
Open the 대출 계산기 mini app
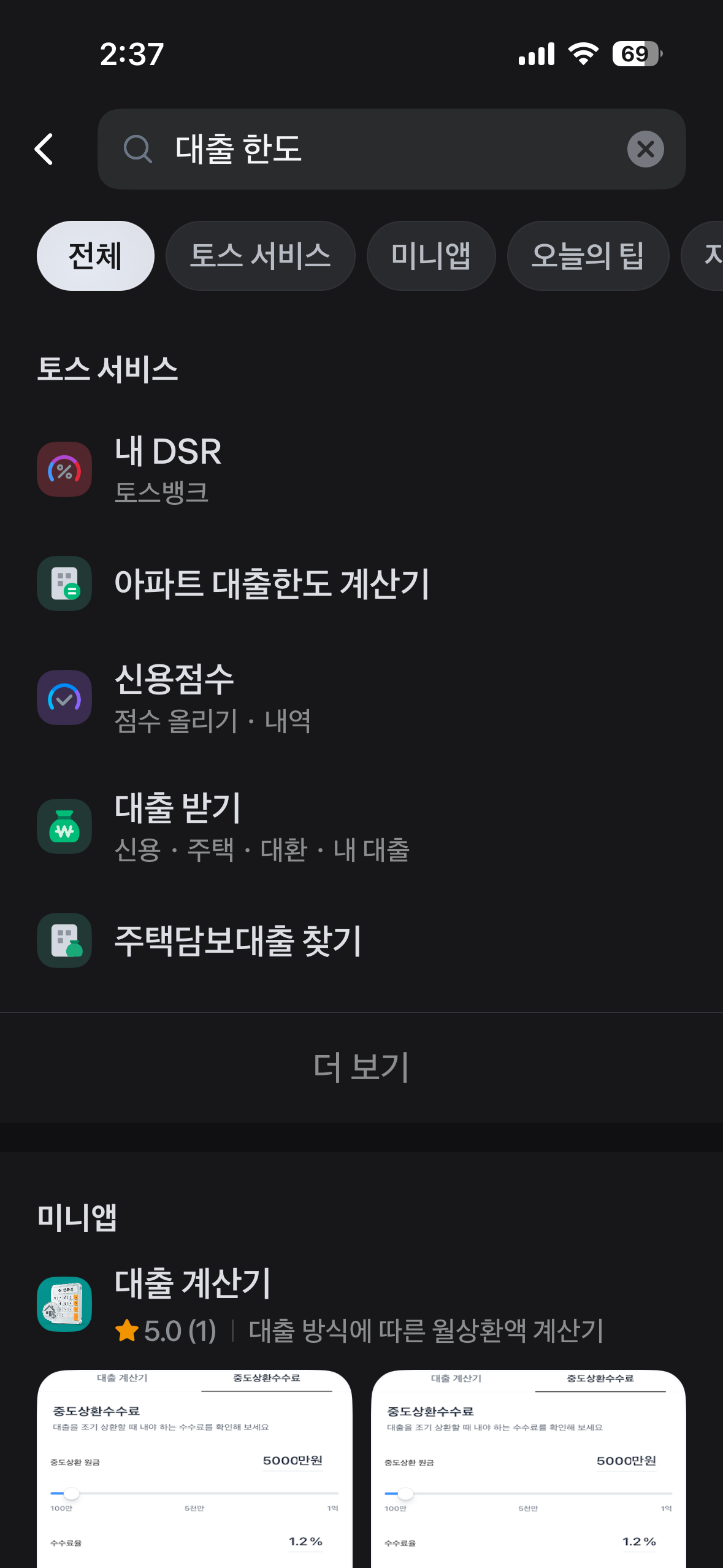(x=361, y=1304)
